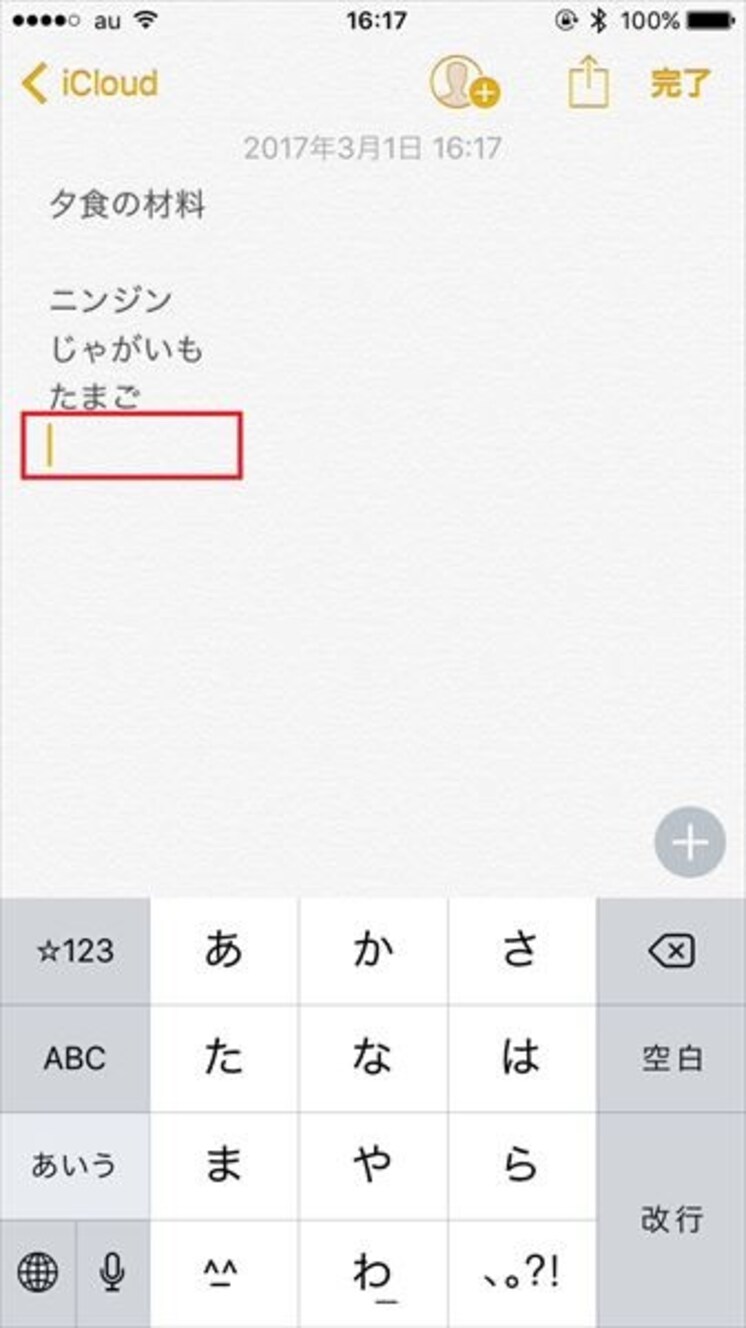Image resolution: width=746 pixels, height=1328 pixels.
Task: Add a new line with 改行
Action: 671,1220
